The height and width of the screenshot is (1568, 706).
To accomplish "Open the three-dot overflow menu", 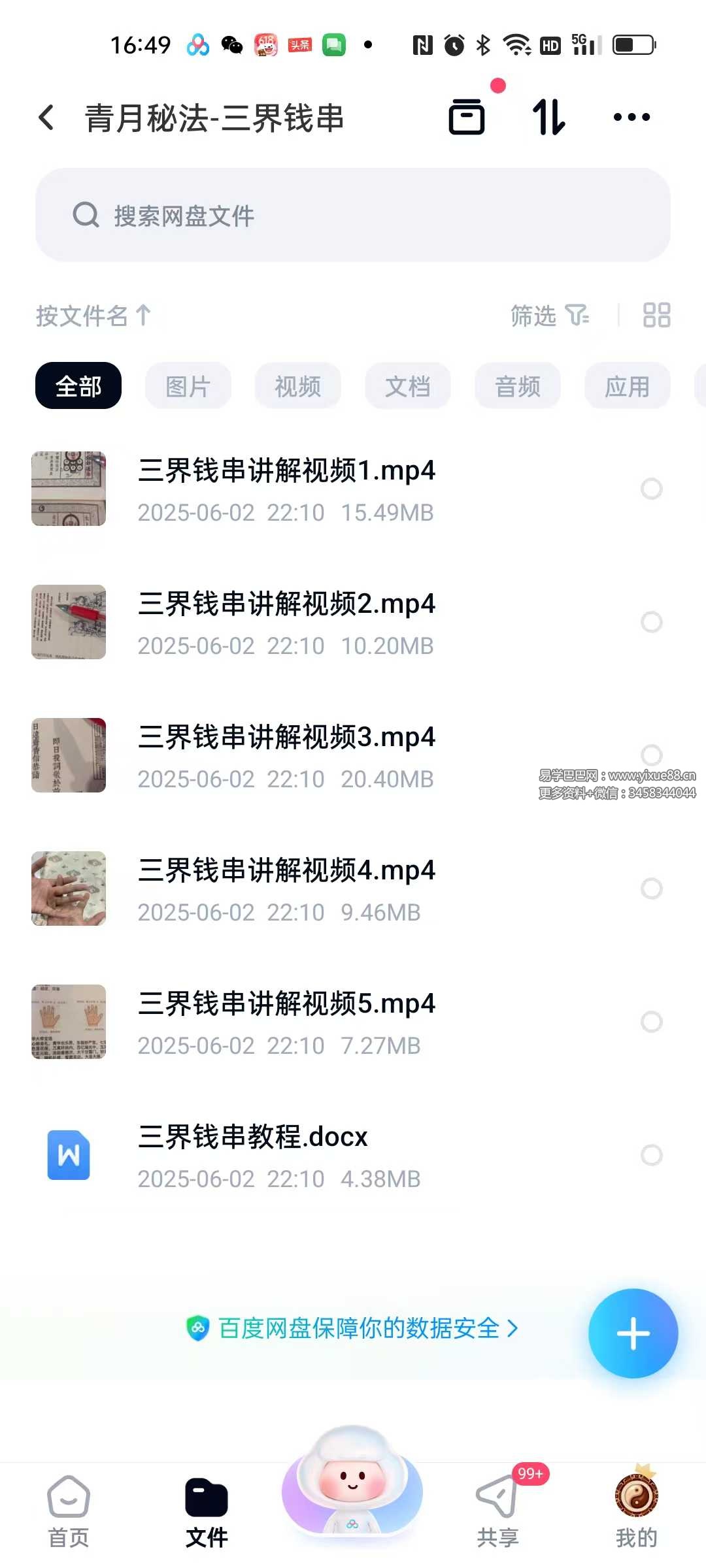I will (x=631, y=118).
